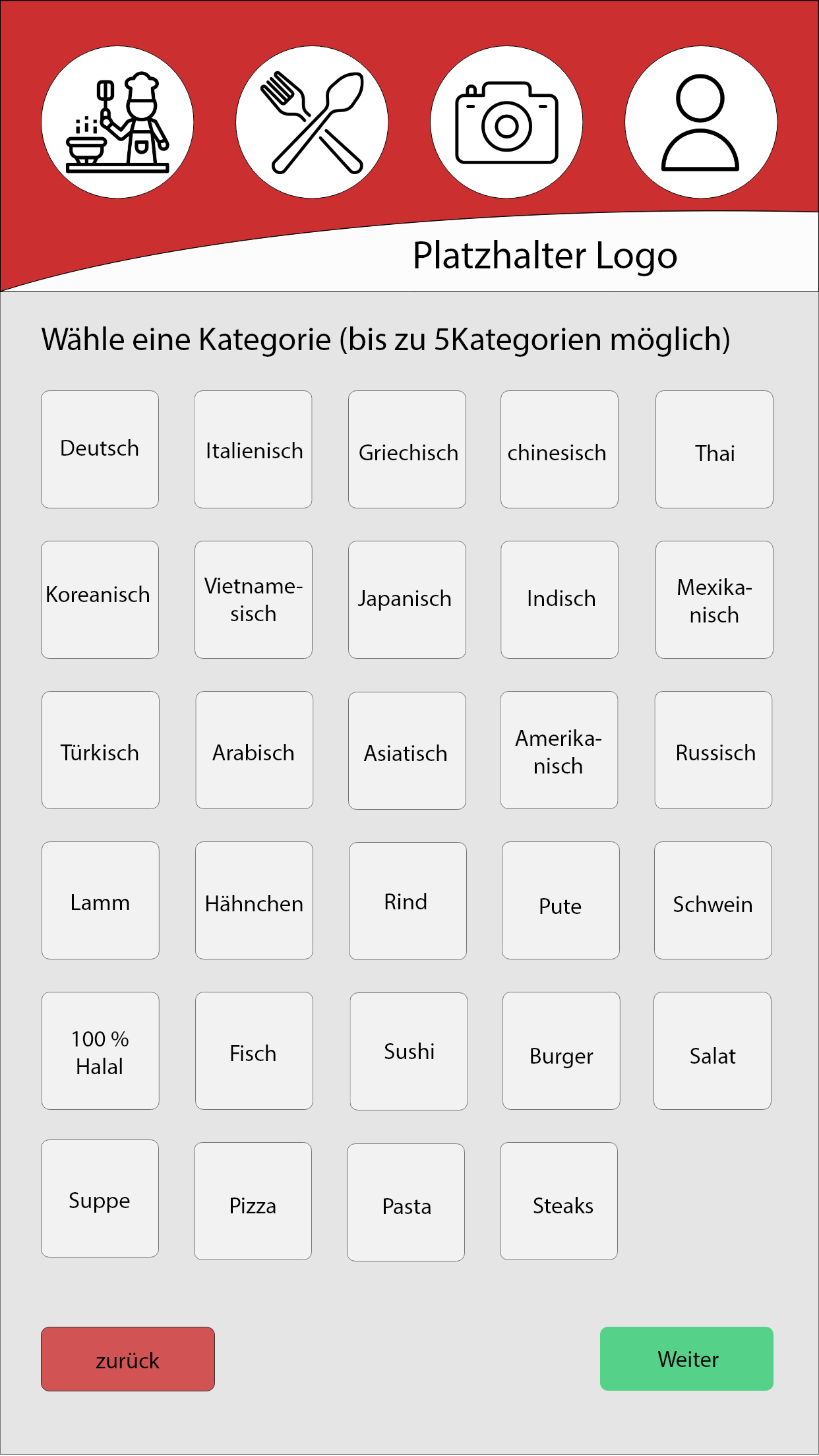Open the user profile icon
This screenshot has height=1456, width=819.
click(x=700, y=122)
